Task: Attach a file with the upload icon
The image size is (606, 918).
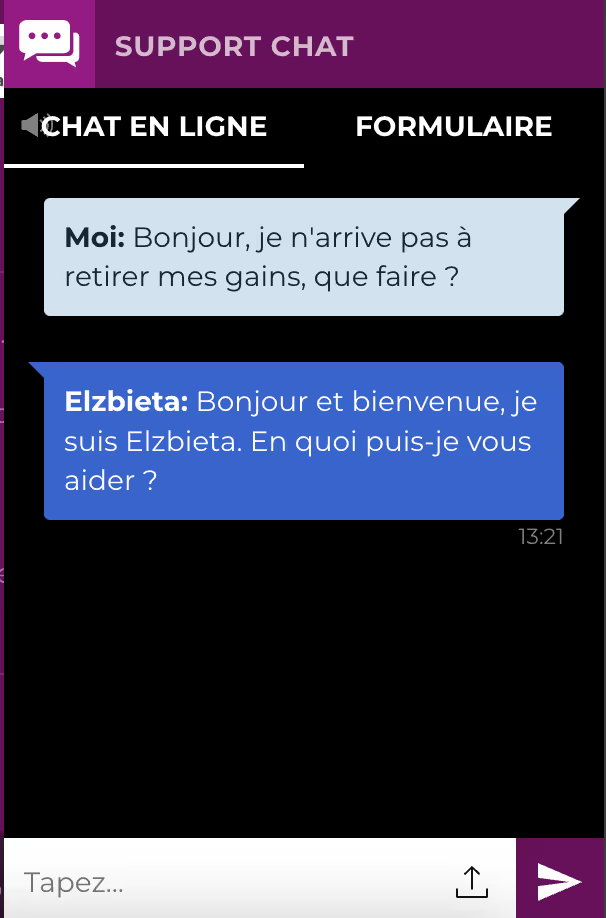Action: click(471, 881)
